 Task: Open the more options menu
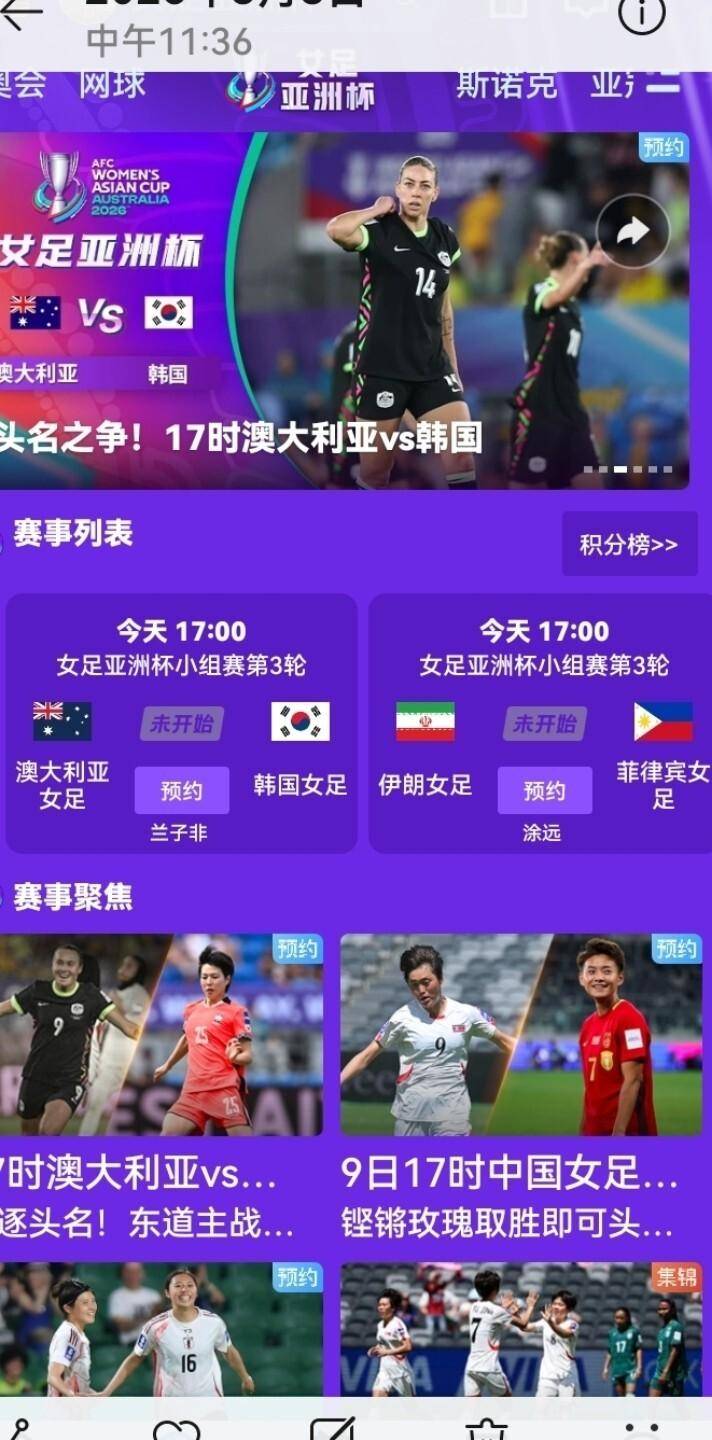[x=641, y=1430]
